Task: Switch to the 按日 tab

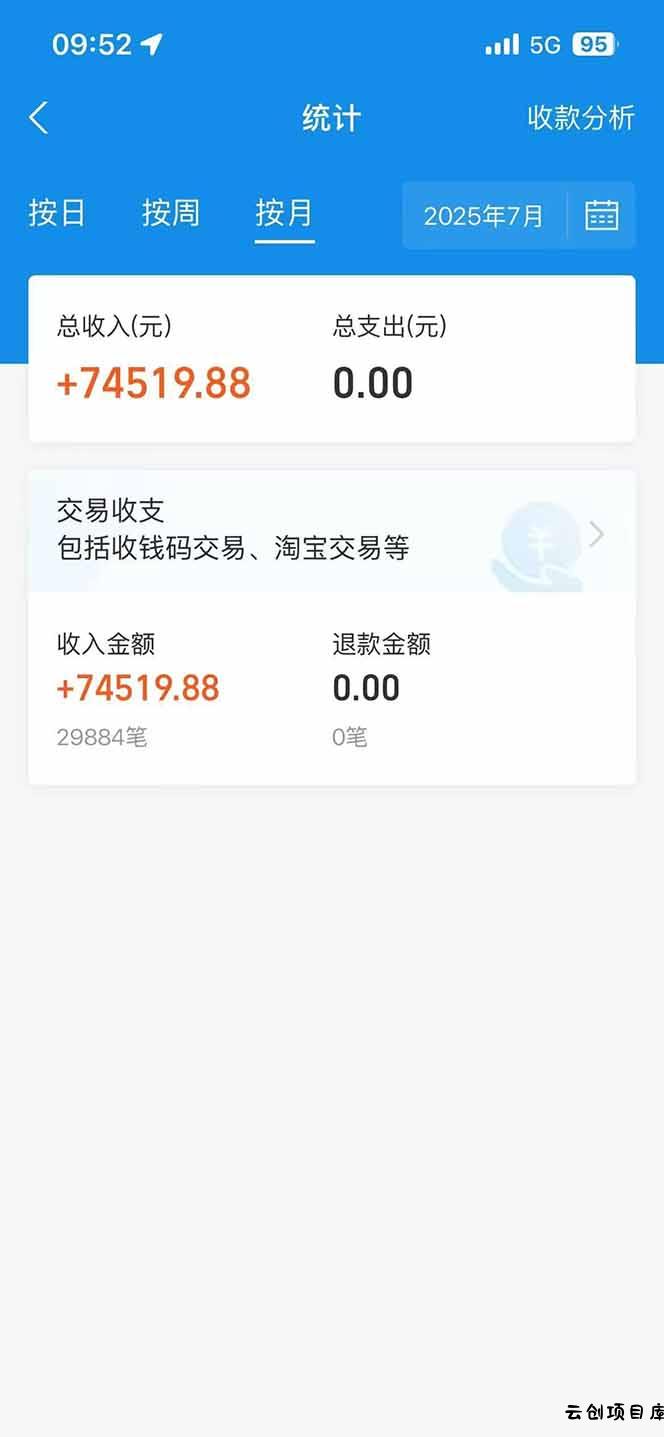Action: point(56,213)
